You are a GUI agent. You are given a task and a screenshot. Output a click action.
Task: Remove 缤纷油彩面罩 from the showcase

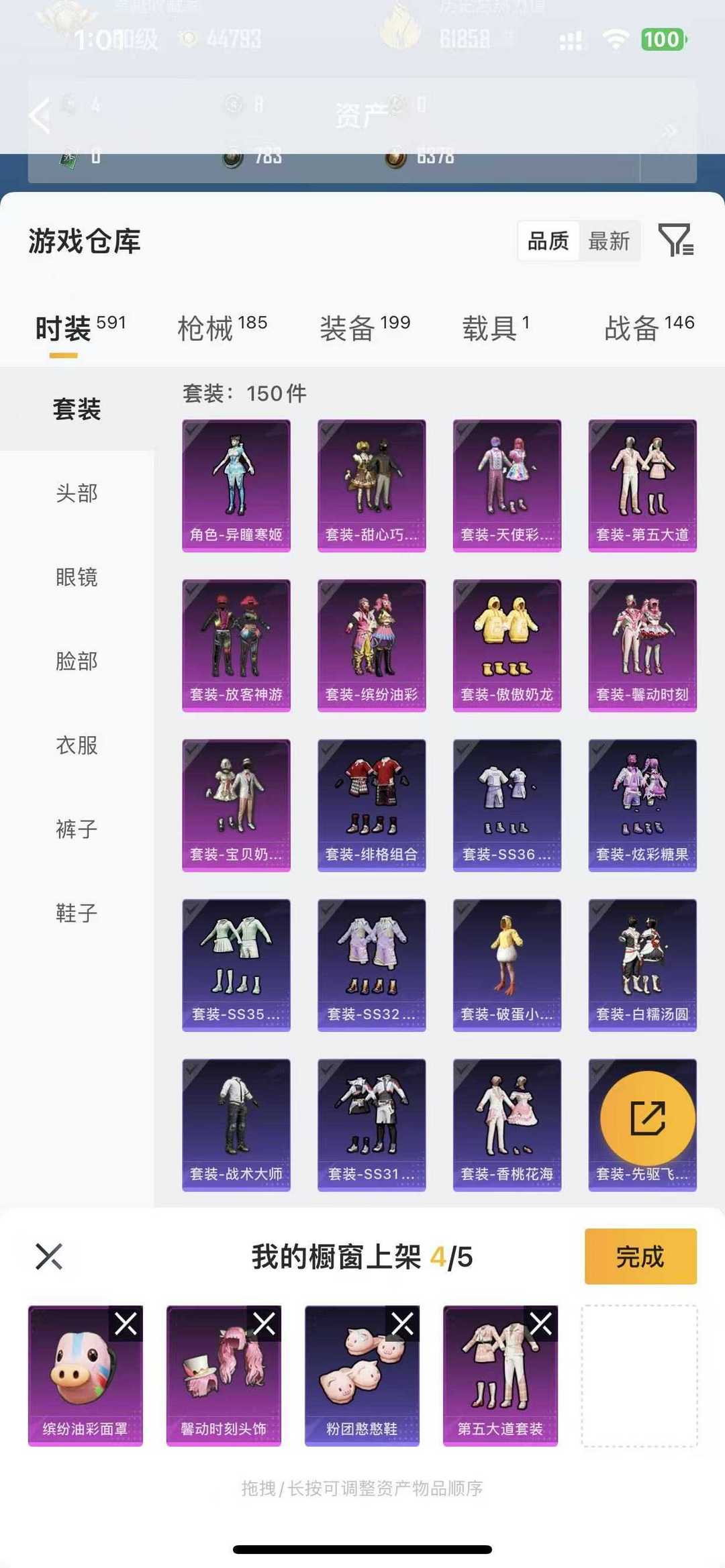126,1324
